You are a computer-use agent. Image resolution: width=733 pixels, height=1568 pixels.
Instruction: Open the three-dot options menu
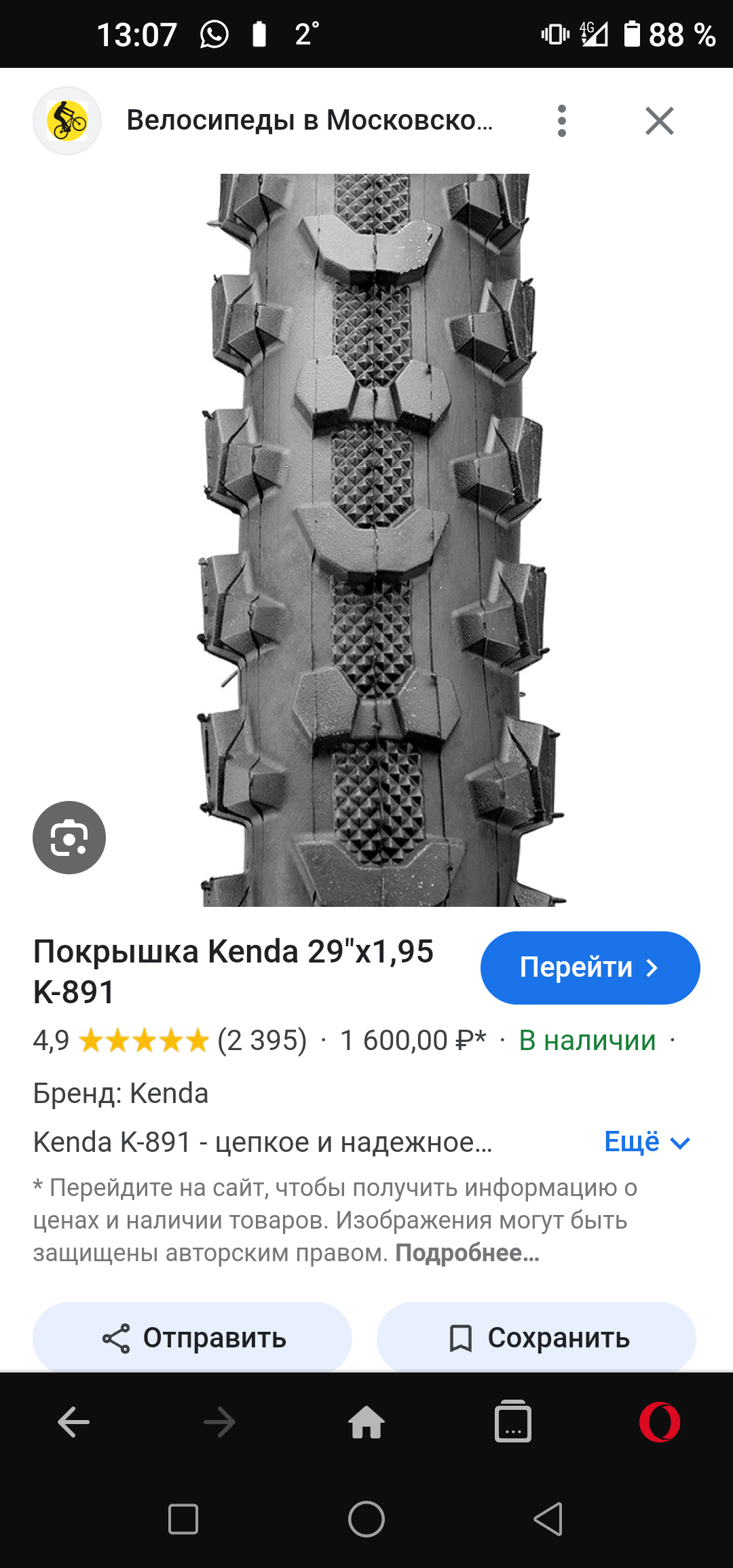(562, 121)
